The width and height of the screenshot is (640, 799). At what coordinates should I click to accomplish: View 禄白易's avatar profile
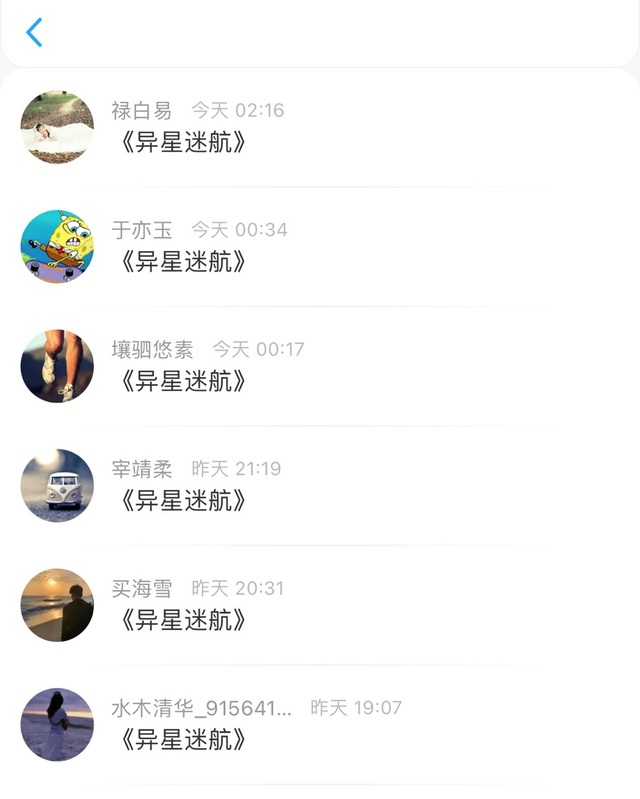pos(57,127)
